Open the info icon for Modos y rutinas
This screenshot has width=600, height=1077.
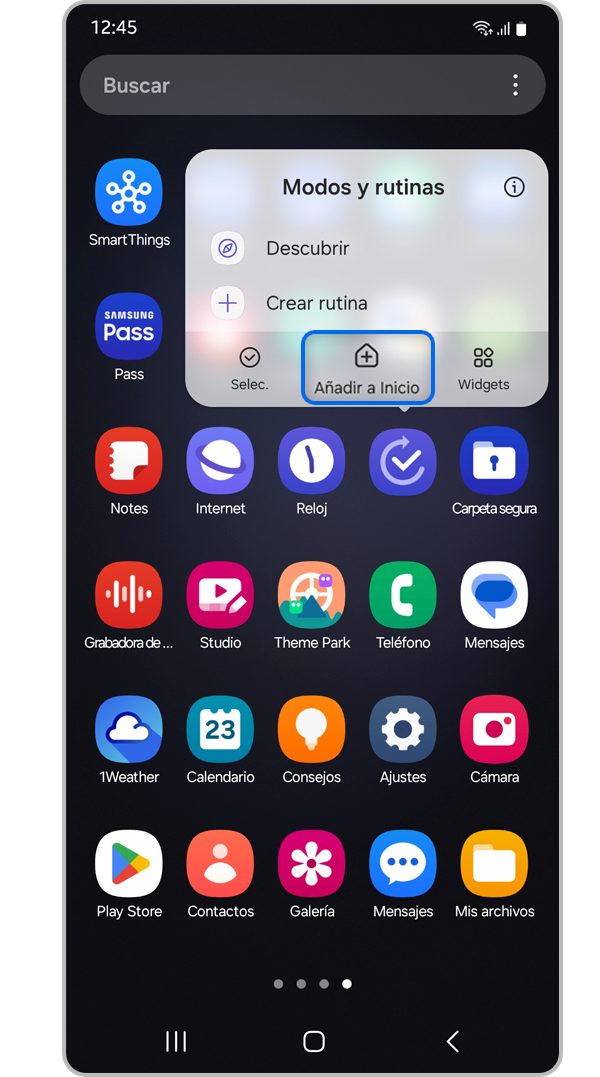[x=514, y=187]
